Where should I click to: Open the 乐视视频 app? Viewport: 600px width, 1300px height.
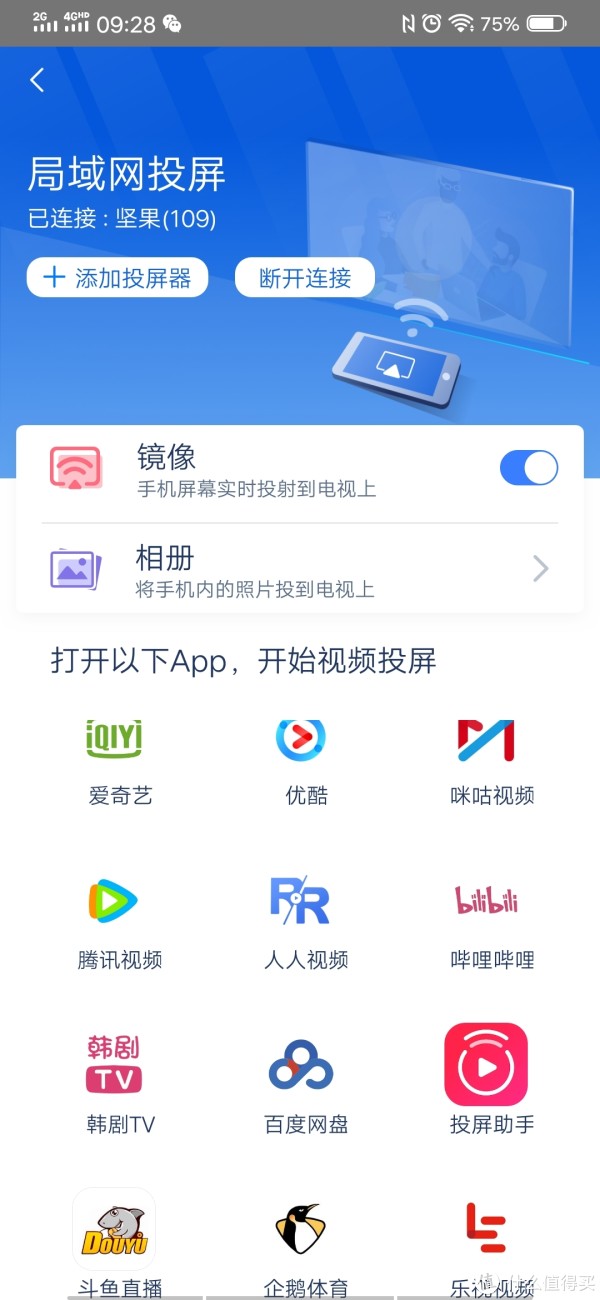[x=486, y=1230]
